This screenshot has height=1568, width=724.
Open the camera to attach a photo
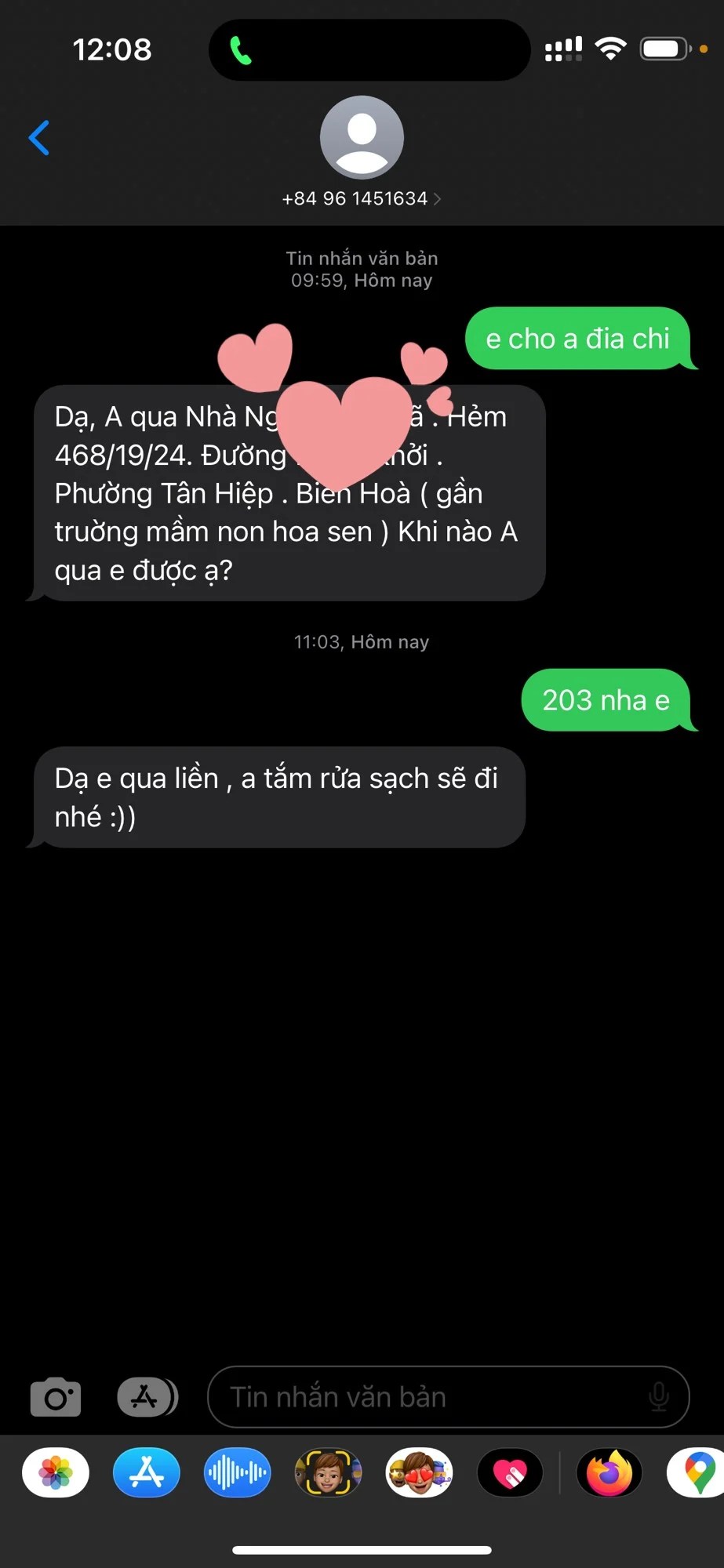click(x=56, y=1397)
